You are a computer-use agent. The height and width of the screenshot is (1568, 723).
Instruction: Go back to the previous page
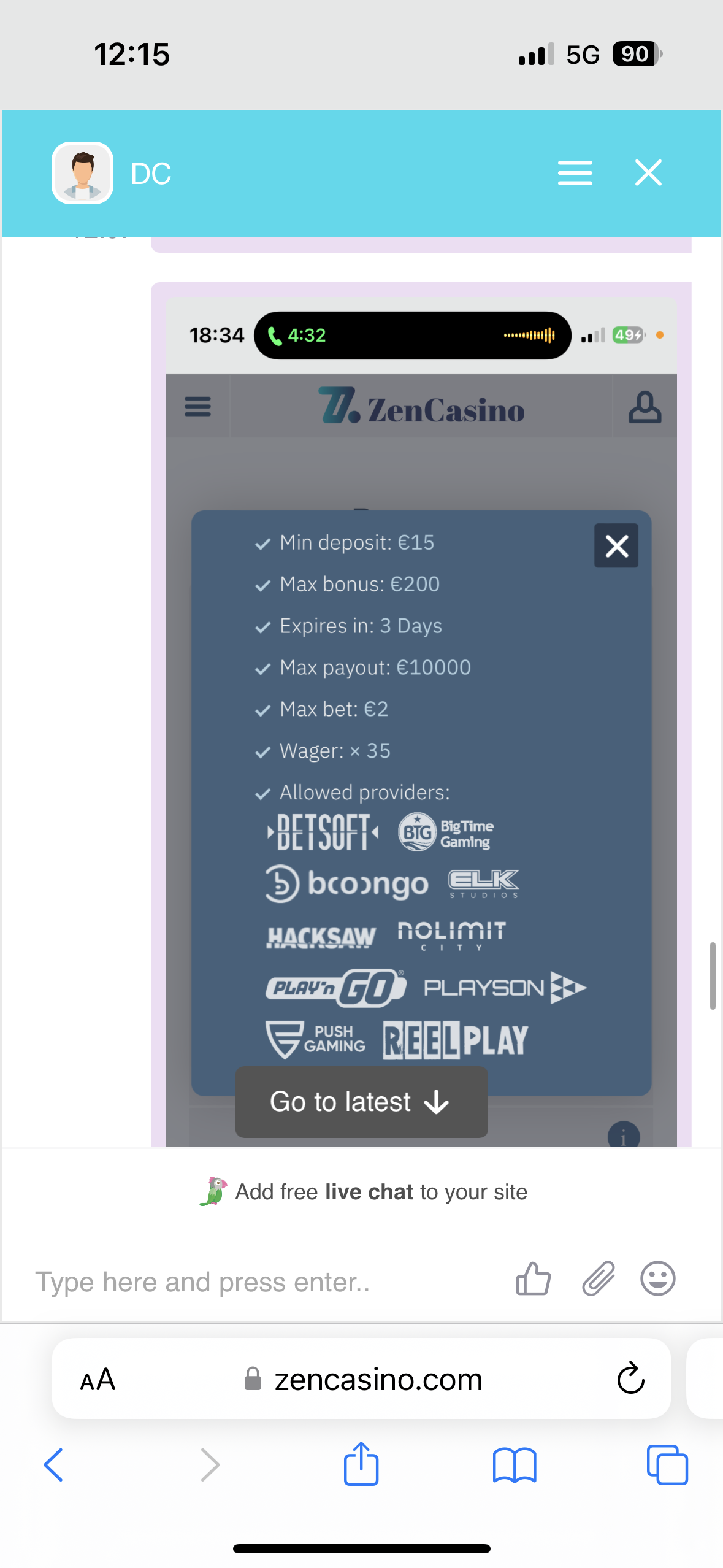point(54,1465)
